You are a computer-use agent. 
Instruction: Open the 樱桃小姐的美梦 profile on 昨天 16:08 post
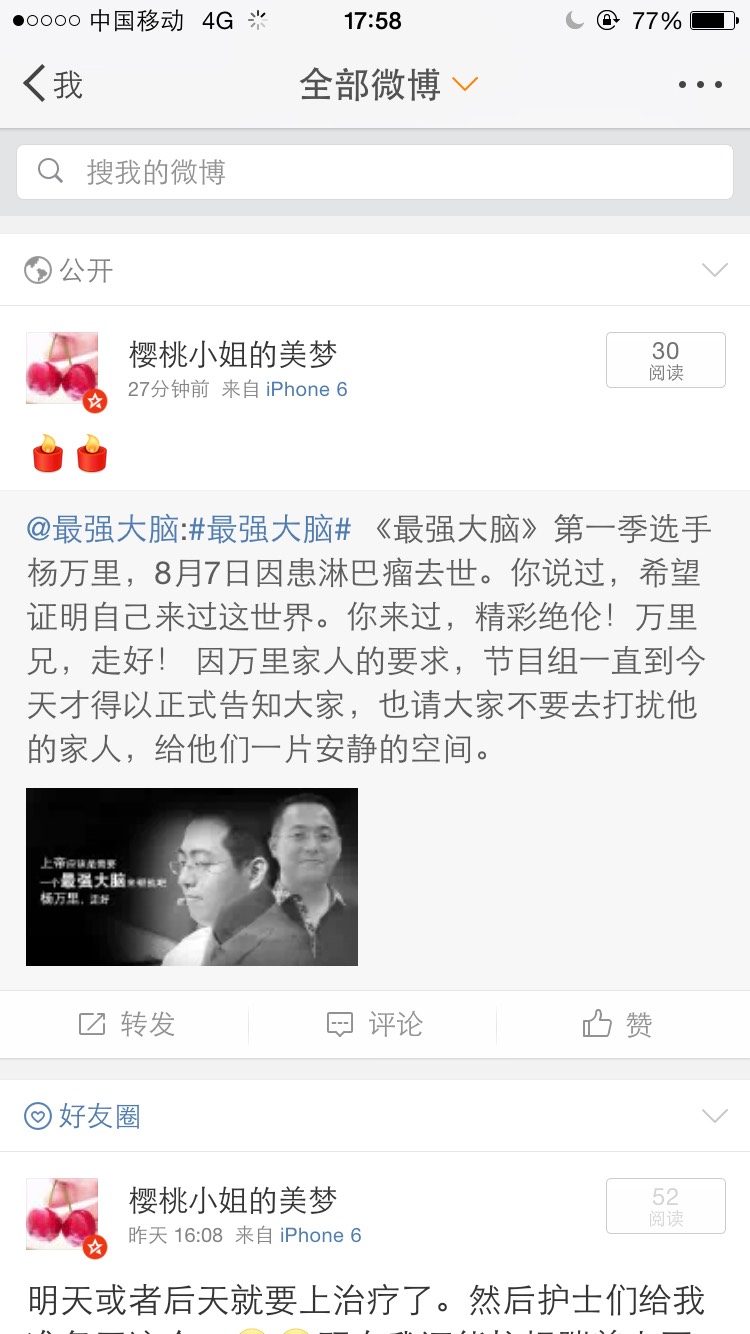tap(233, 1199)
